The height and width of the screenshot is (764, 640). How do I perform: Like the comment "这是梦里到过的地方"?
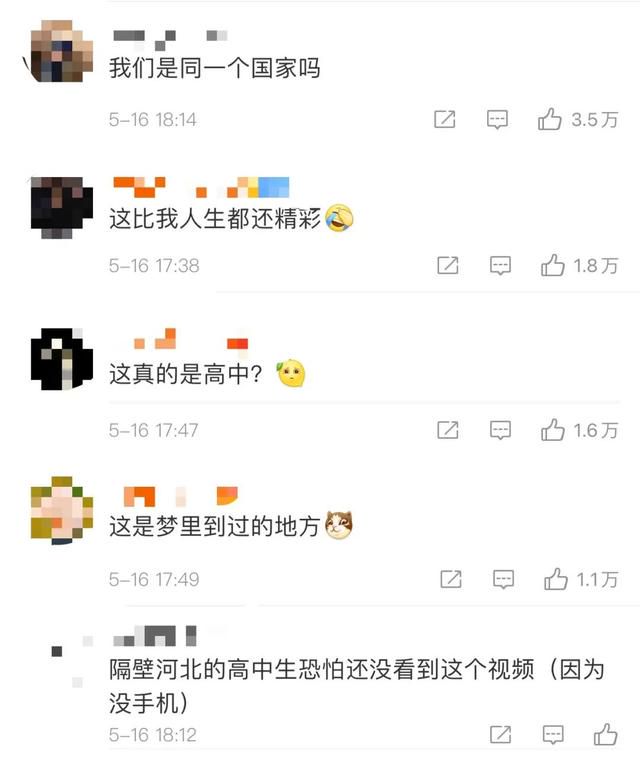[556, 579]
